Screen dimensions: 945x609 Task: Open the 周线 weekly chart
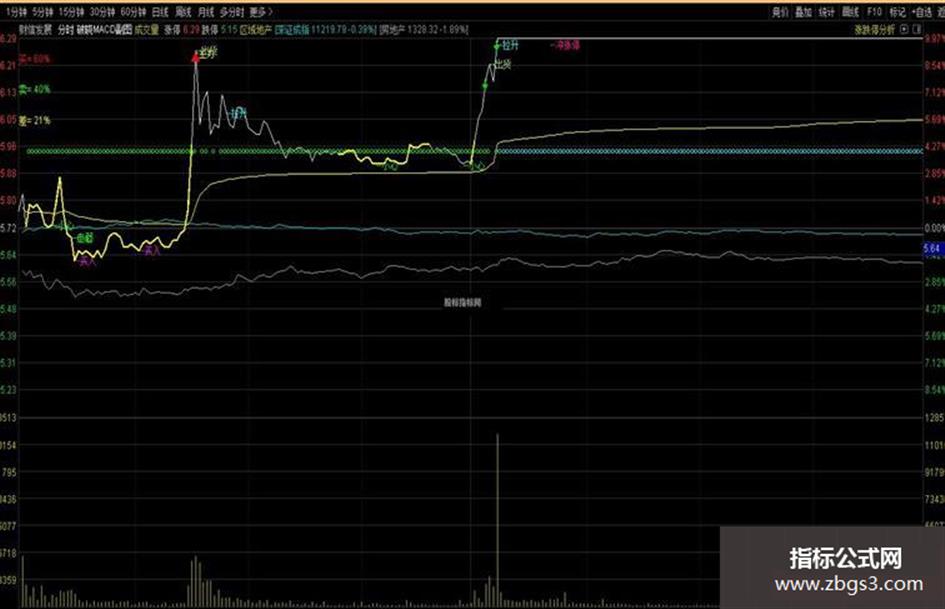click(x=183, y=12)
